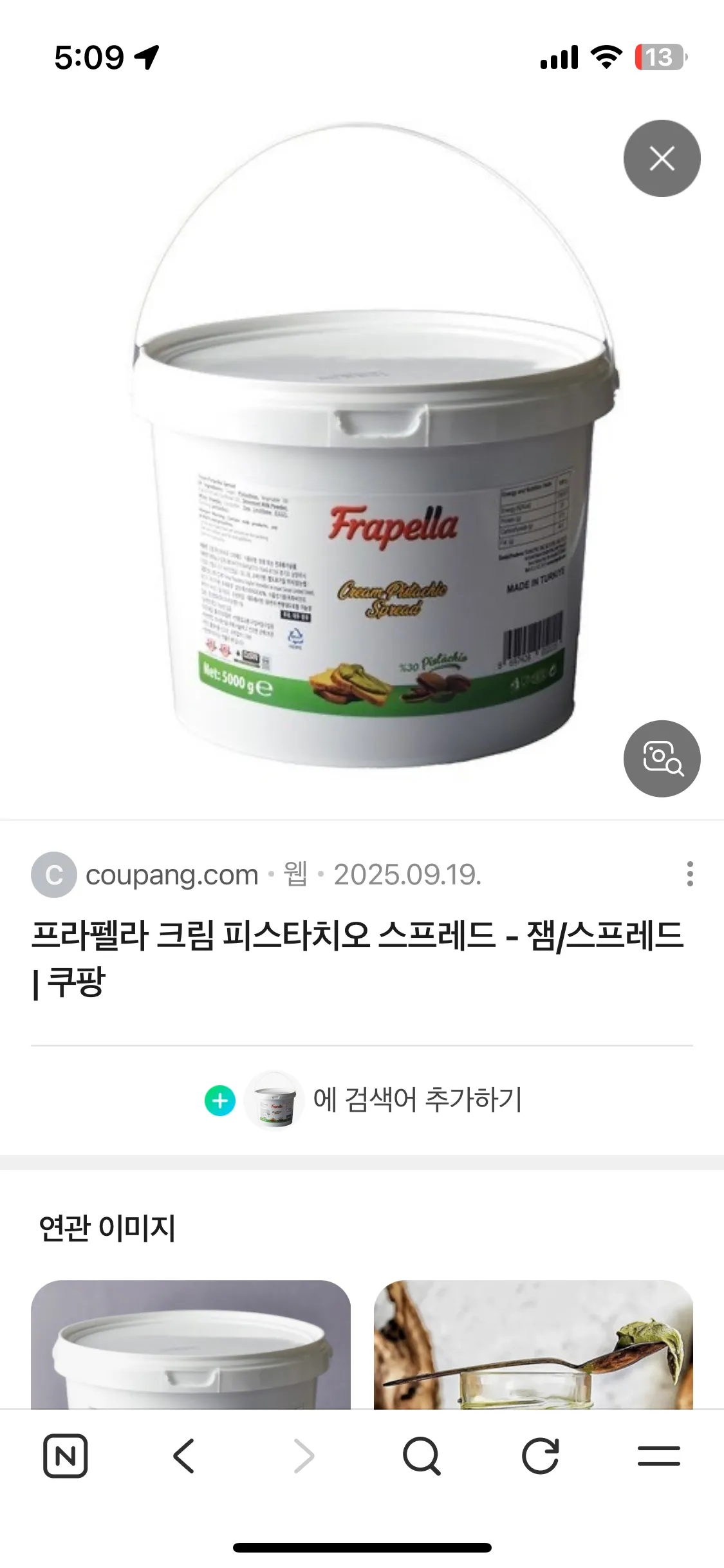
Task: Tap the Wi-Fi icon in the status bar
Action: (x=608, y=57)
